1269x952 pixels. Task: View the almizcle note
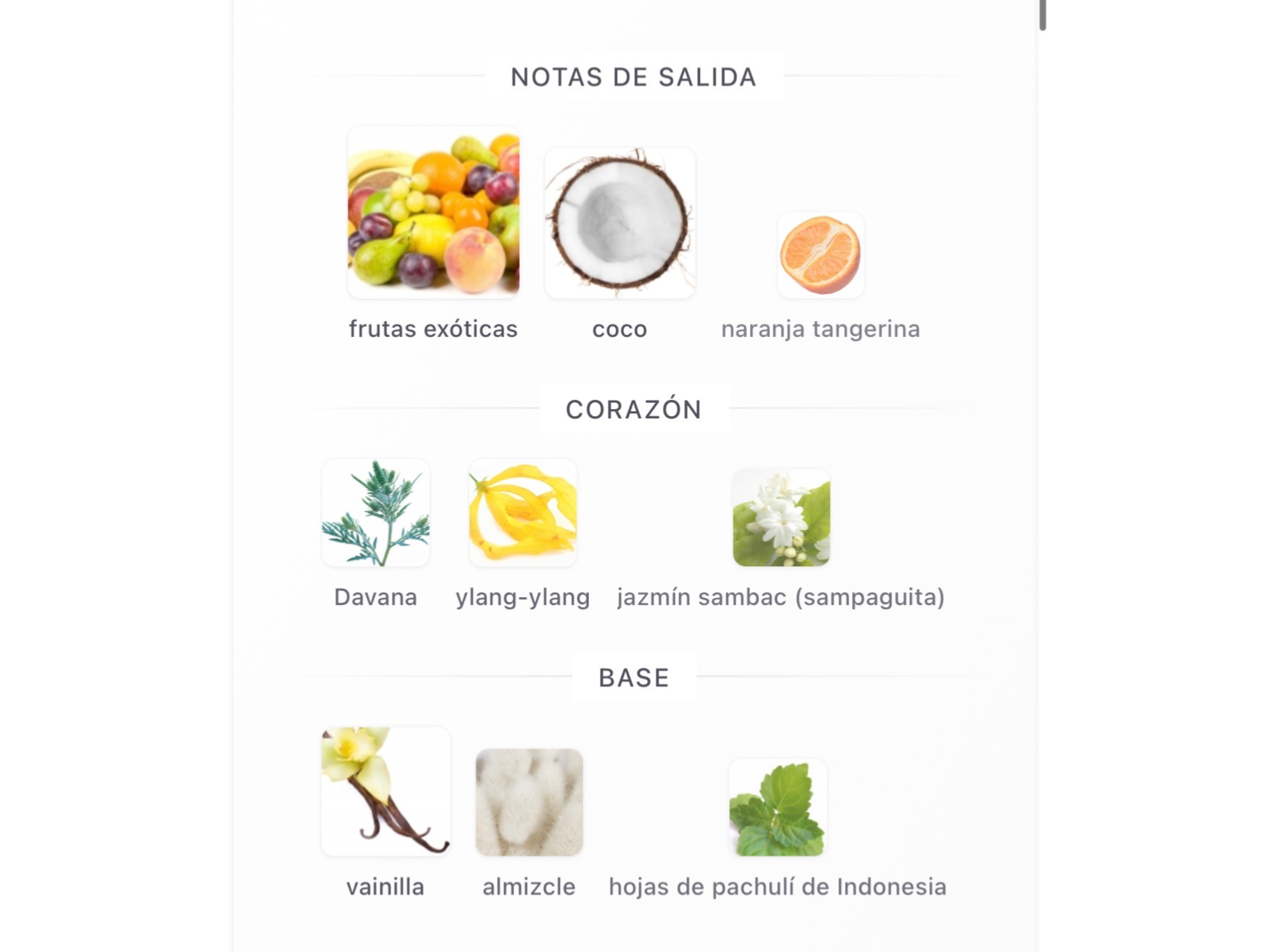coord(529,802)
